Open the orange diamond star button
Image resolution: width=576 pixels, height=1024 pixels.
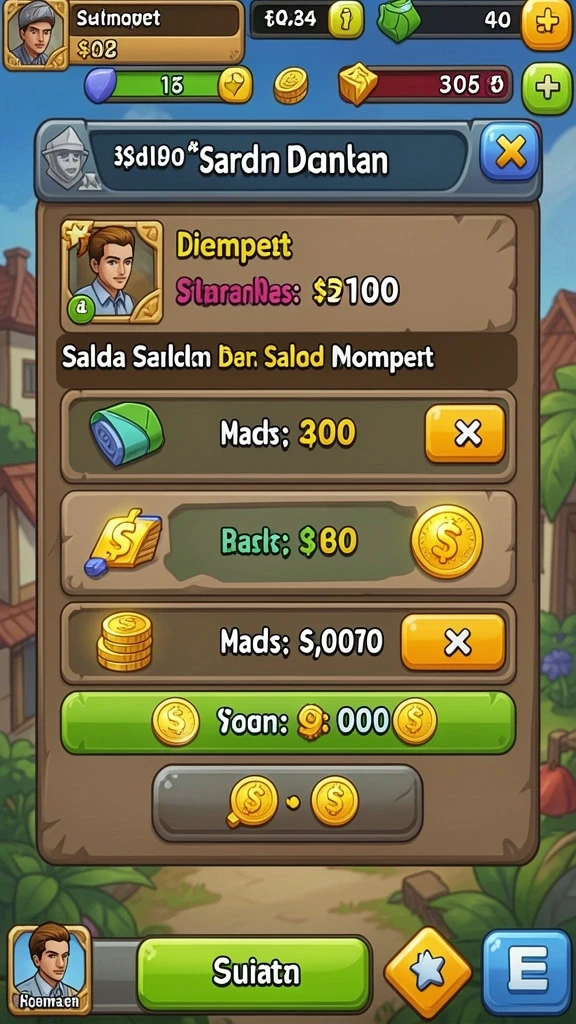click(x=428, y=973)
